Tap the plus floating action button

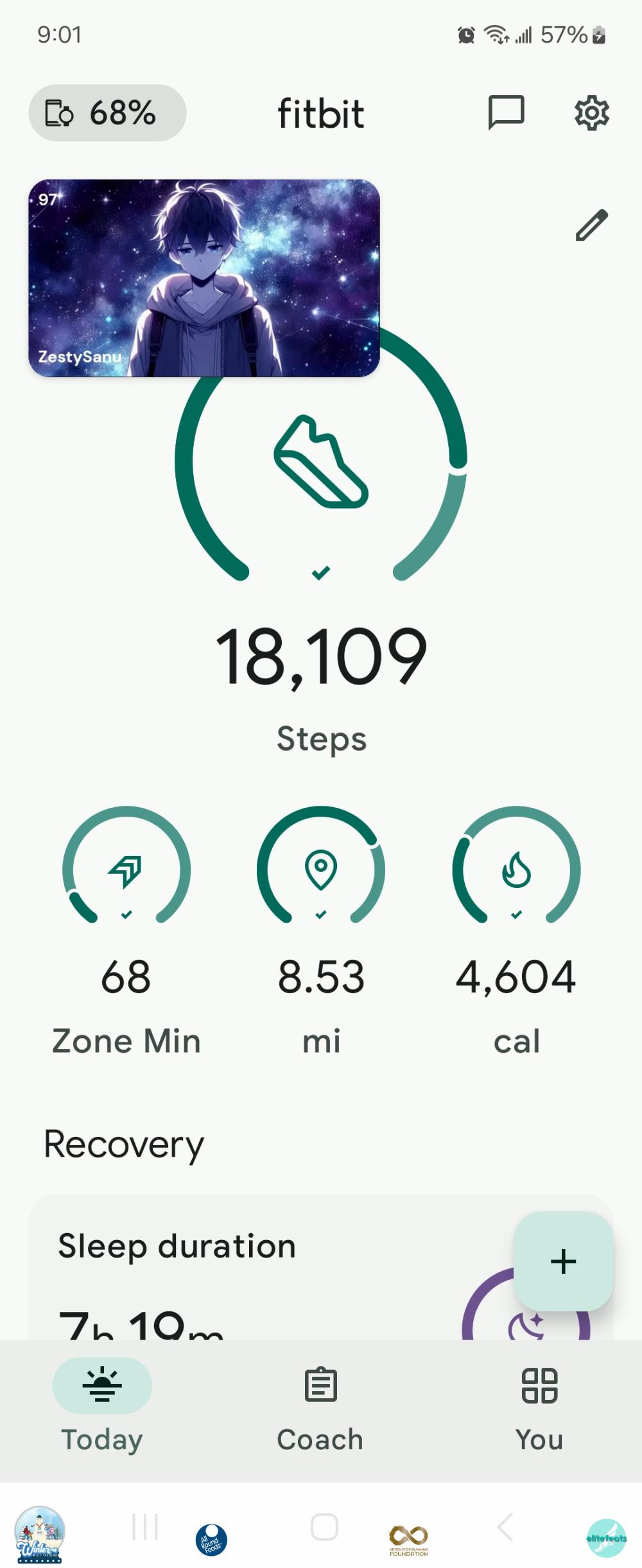[563, 1261]
